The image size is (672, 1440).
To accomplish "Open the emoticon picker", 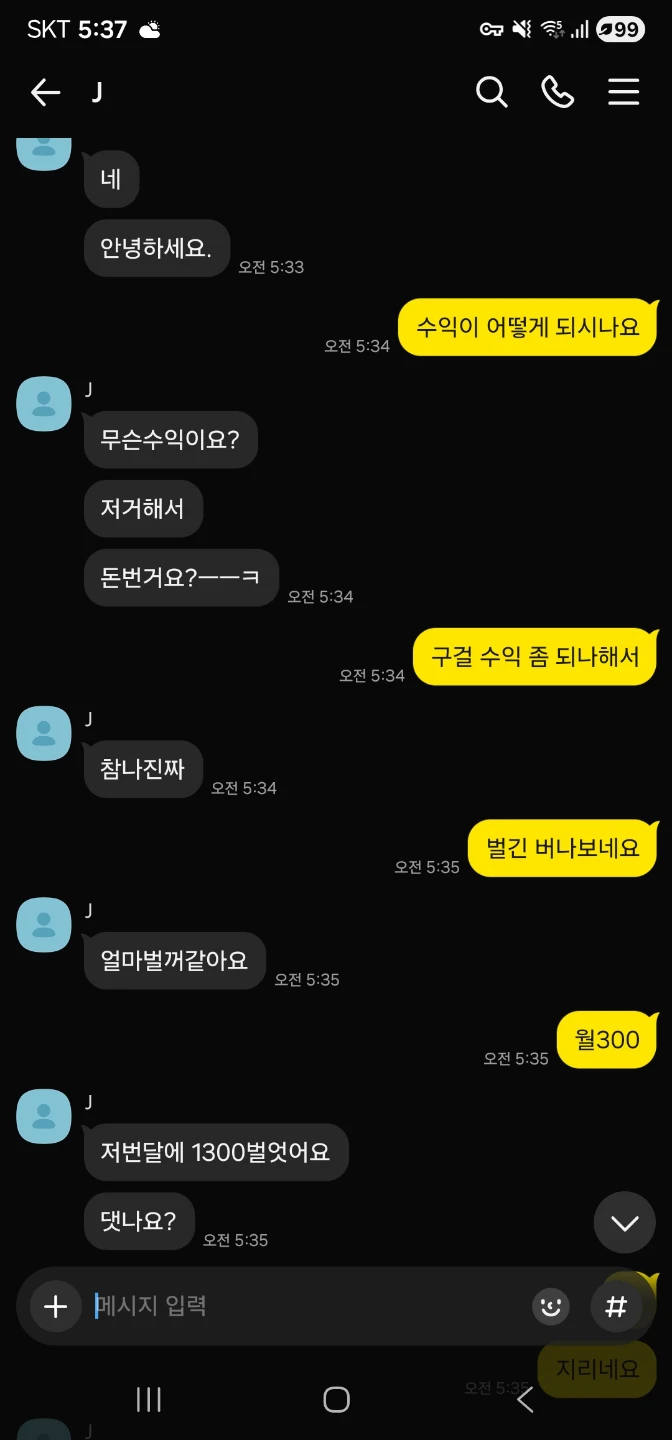I will coord(550,1306).
